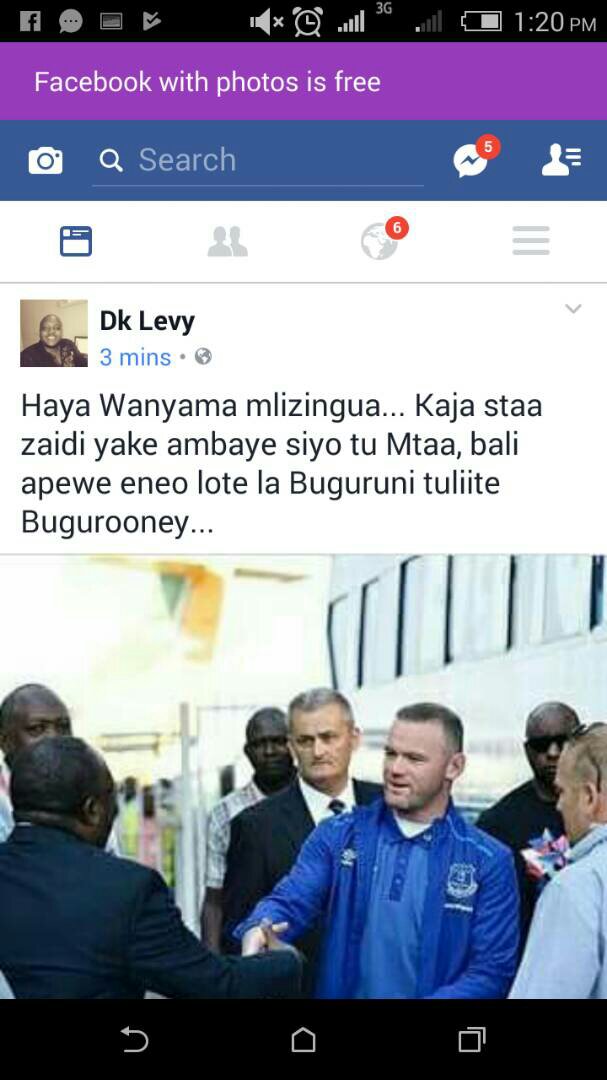
Task: Open Messenger chats icon
Action: tap(471, 160)
